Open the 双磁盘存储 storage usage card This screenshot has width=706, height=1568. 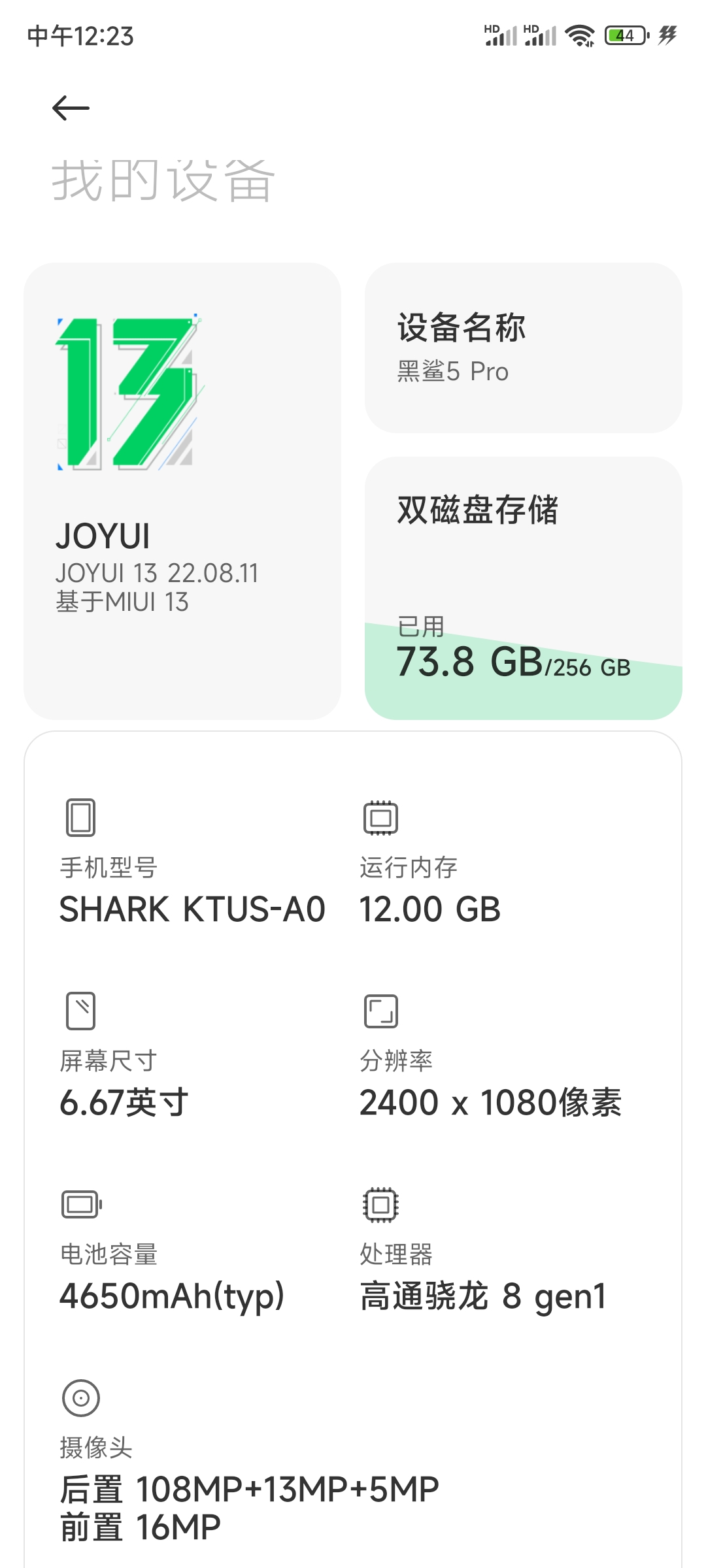click(524, 588)
